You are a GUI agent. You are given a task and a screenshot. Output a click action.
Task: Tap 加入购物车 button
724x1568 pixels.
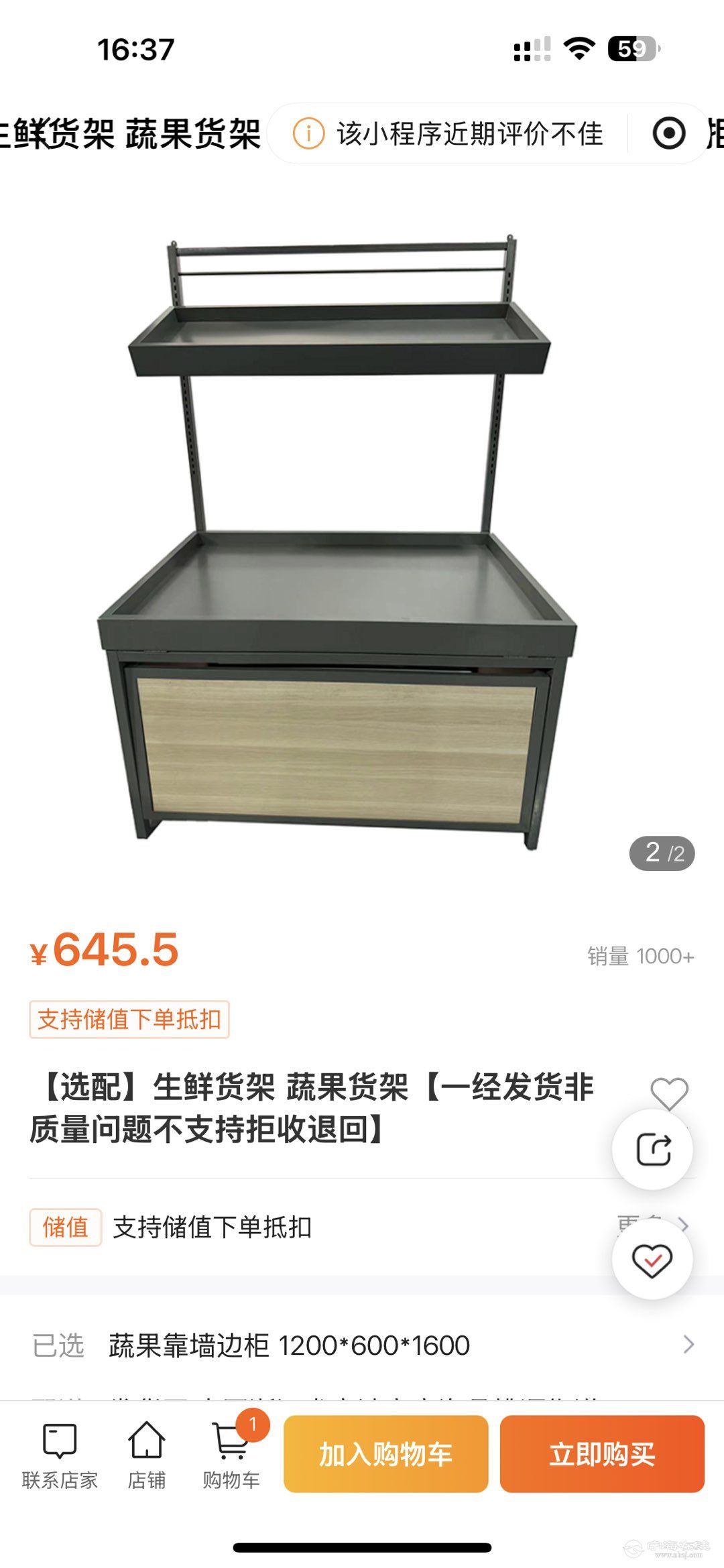pyautogui.click(x=385, y=1454)
